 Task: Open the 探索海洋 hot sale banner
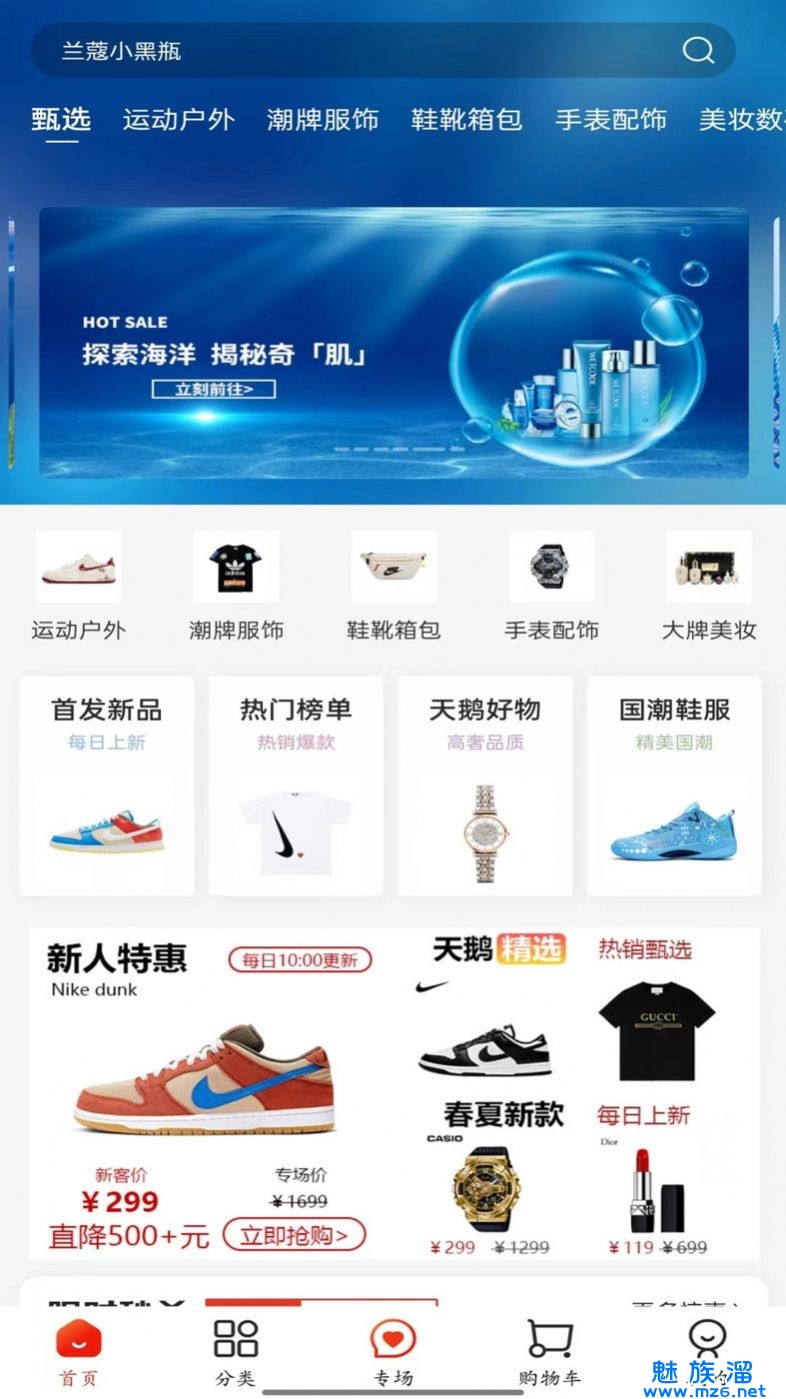pos(393,343)
